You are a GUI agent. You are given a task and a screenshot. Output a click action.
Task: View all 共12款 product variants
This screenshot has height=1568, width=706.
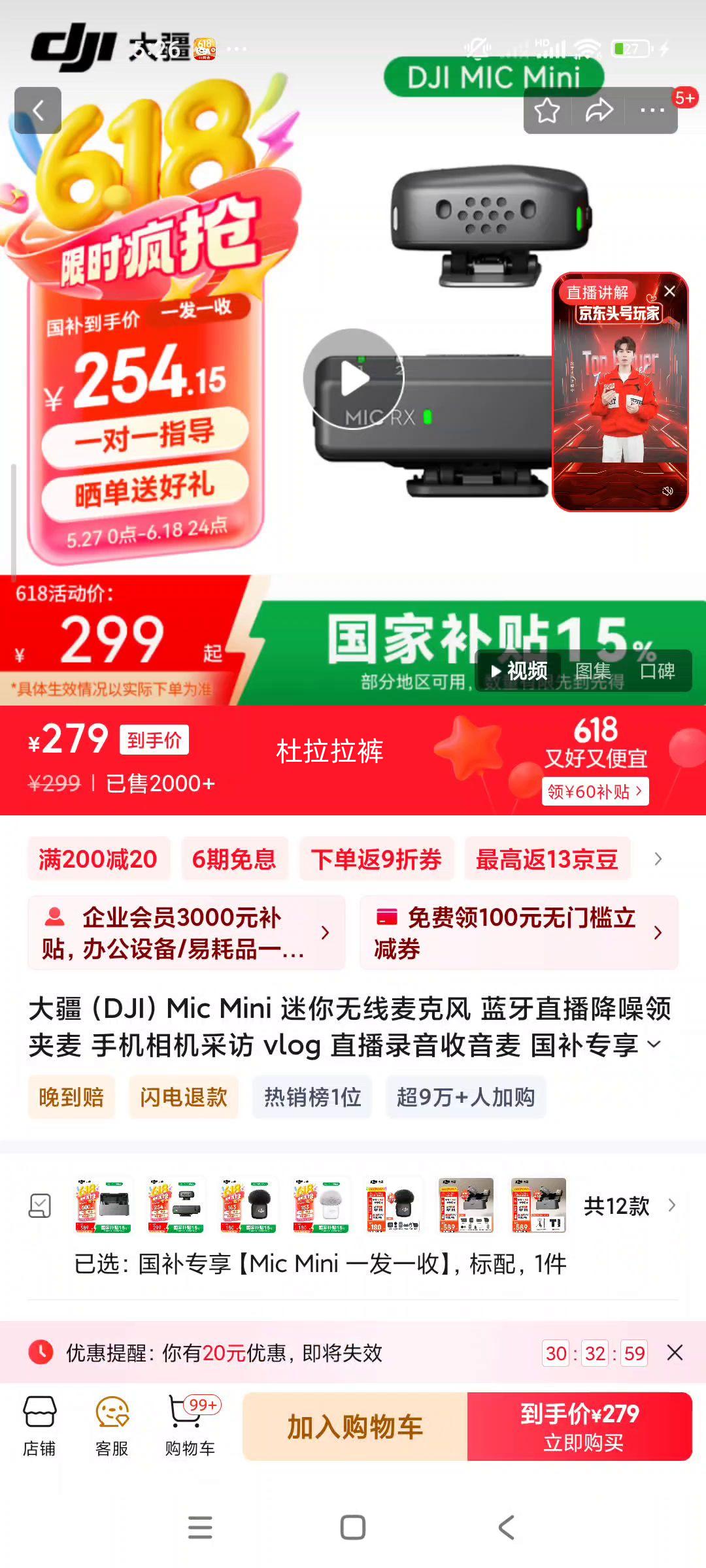pos(628,1206)
